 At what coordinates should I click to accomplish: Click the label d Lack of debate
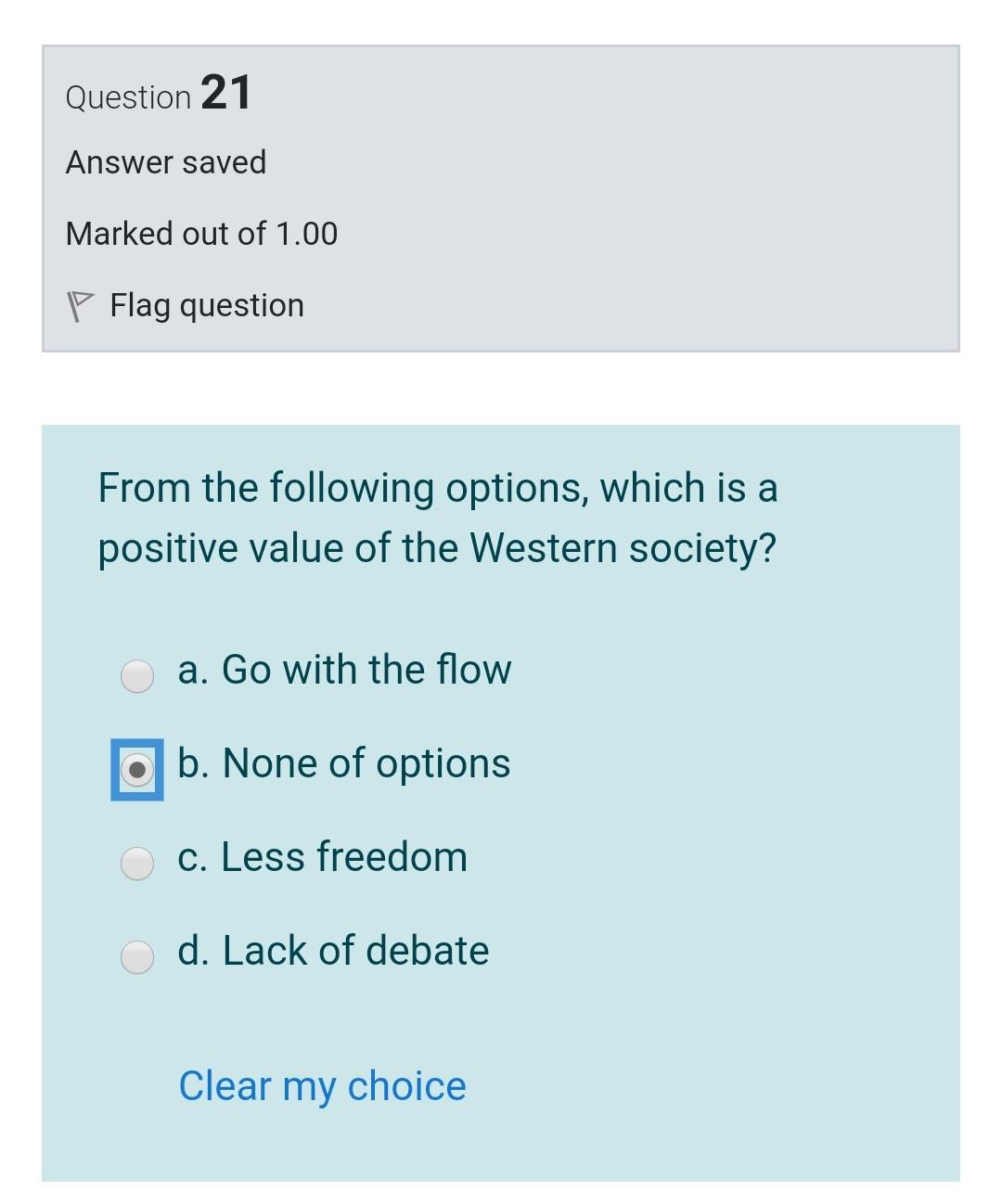point(334,949)
